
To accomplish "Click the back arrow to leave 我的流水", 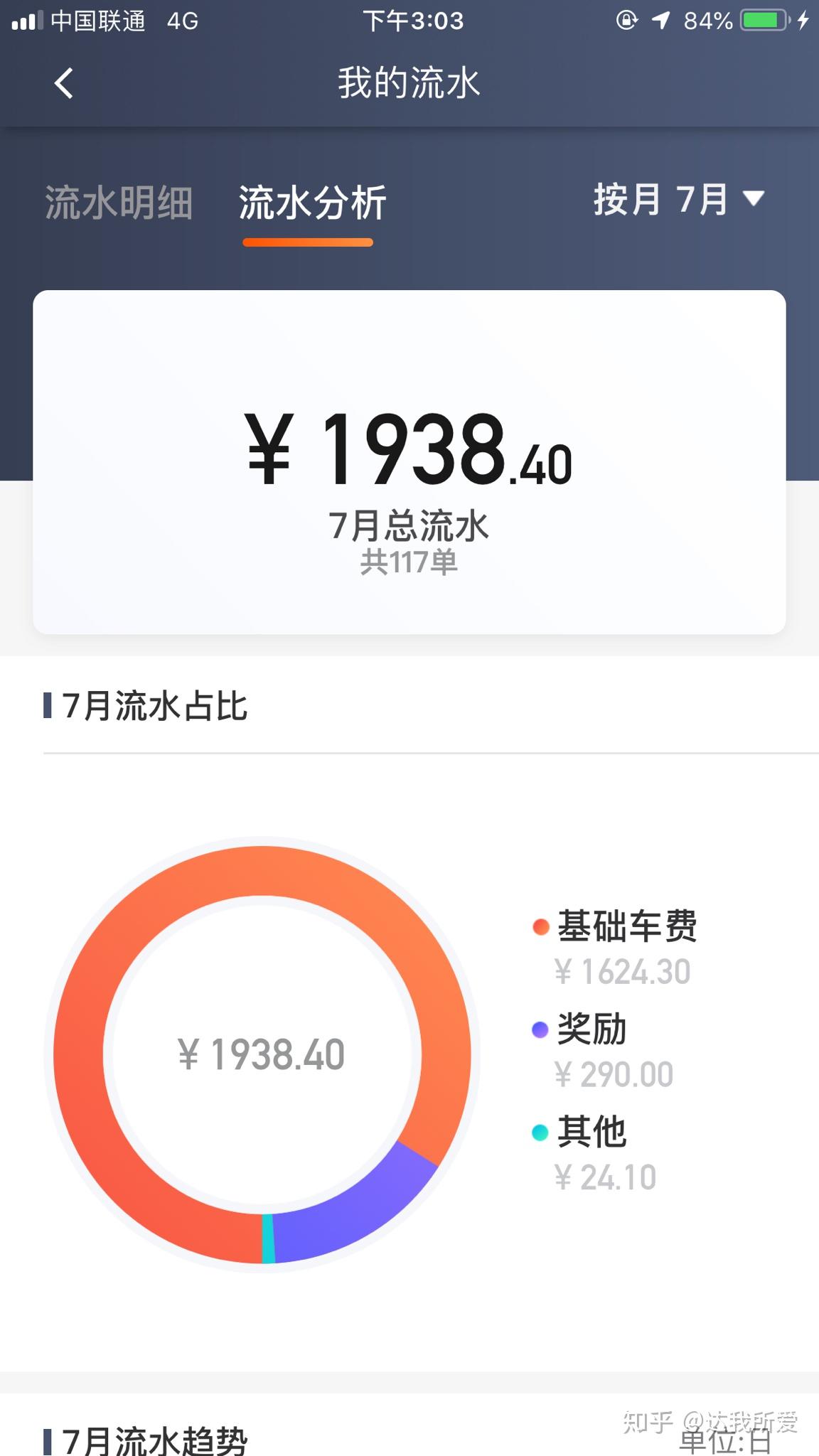I will (x=65, y=83).
